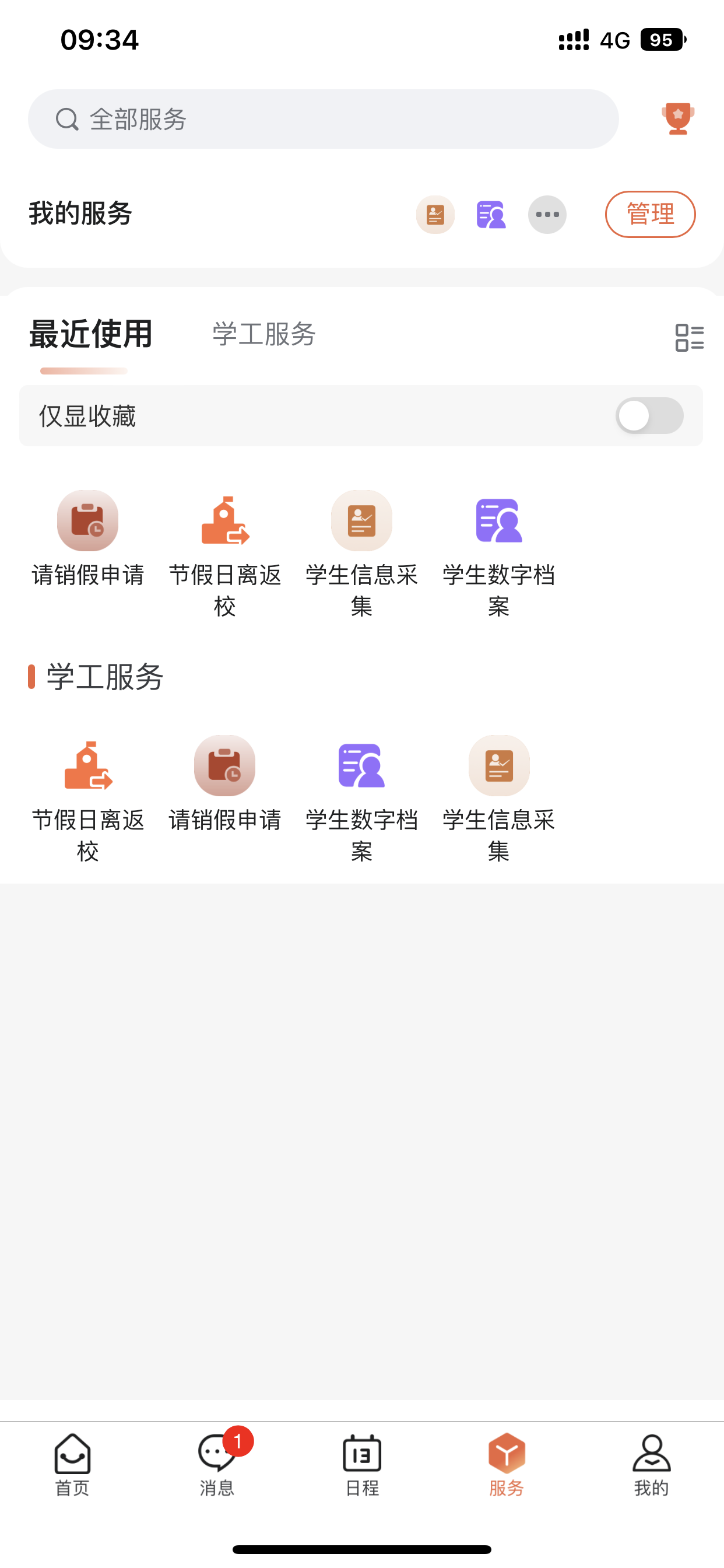Open 学生数字档案 in the 学工服务 section
The image size is (724, 1568).
click(x=361, y=800)
